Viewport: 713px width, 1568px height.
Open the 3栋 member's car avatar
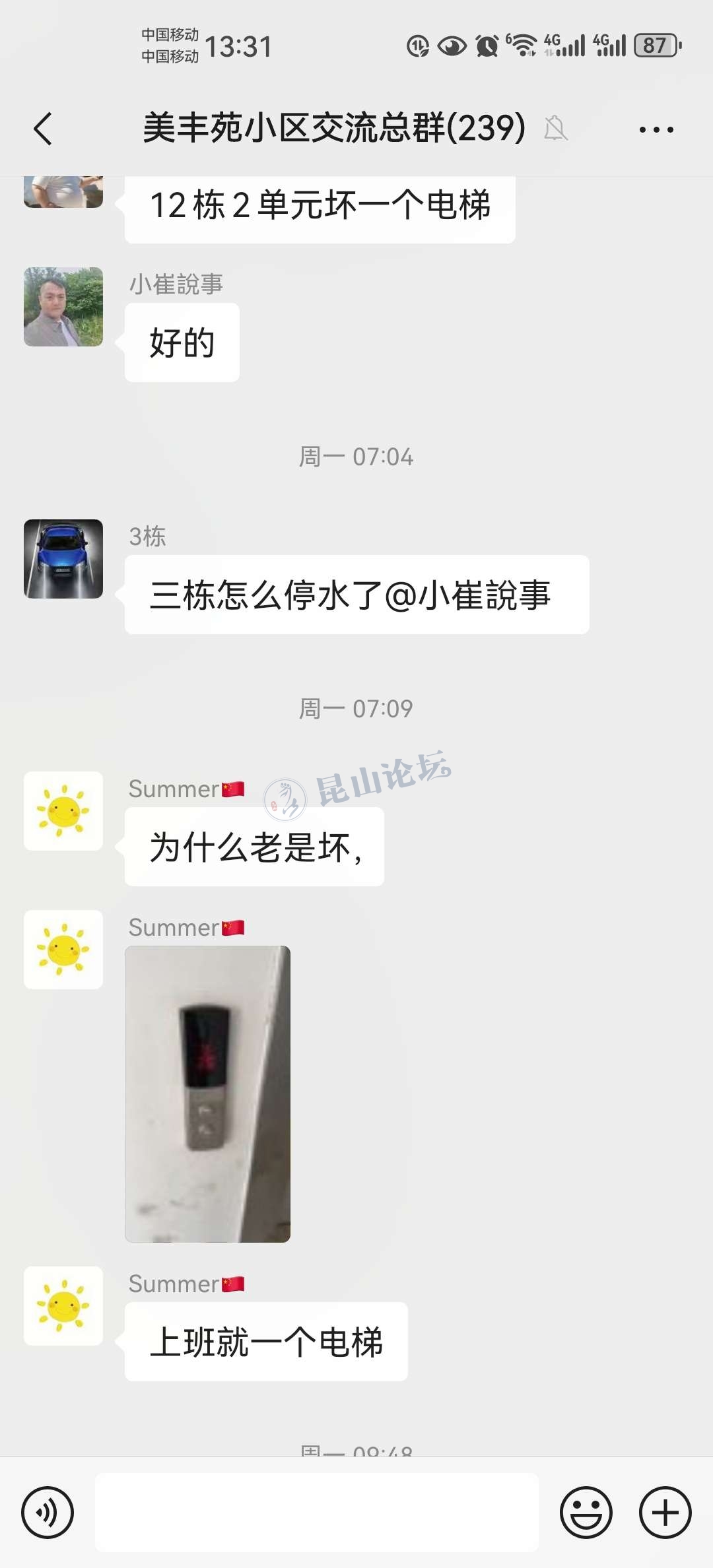[63, 559]
